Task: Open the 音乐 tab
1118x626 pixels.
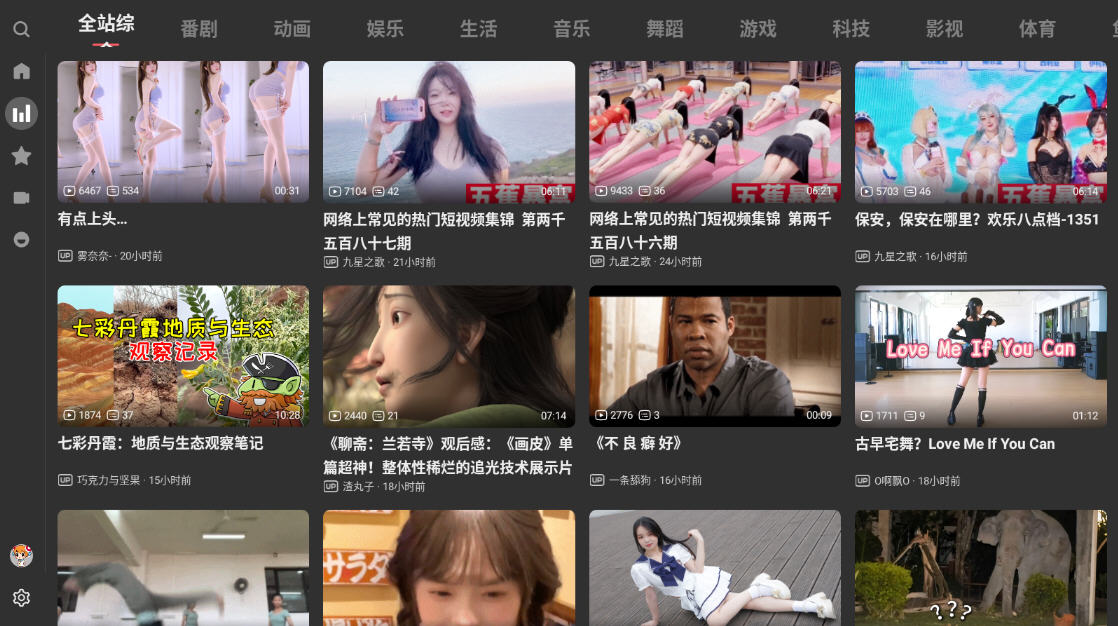Action: (x=571, y=29)
